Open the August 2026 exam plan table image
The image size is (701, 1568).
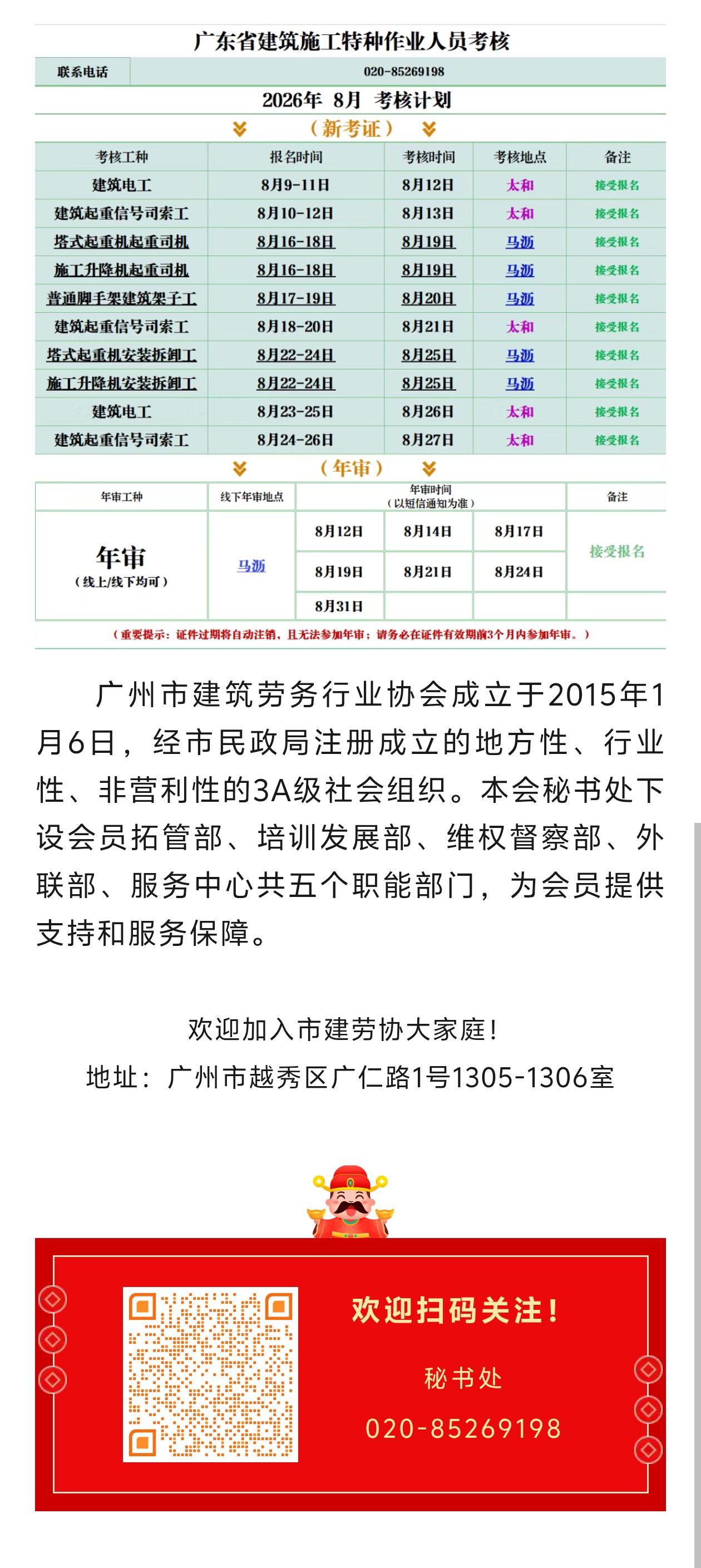pyautogui.click(x=350, y=337)
